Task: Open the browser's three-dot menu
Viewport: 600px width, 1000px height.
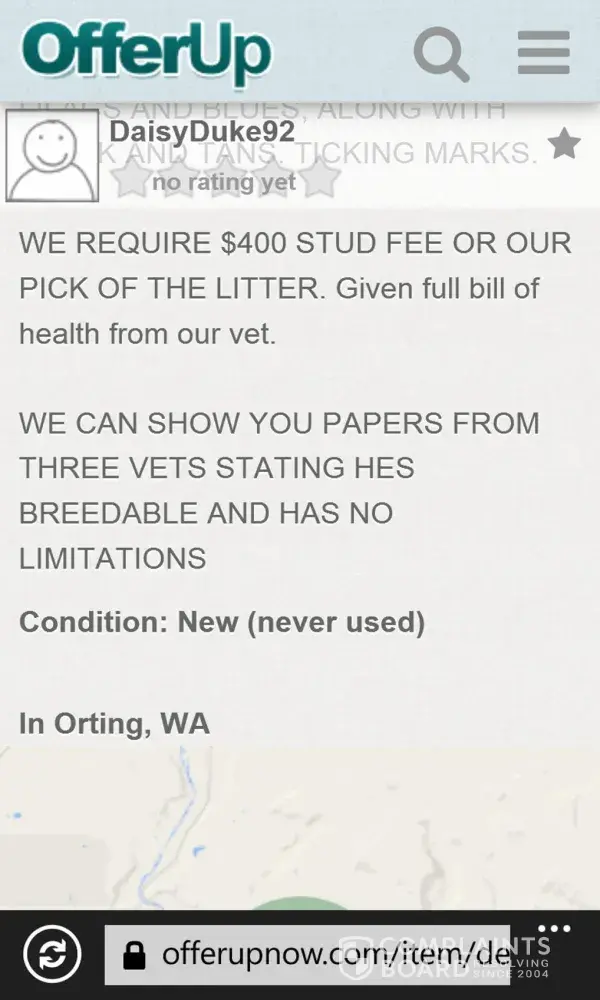Action: pyautogui.click(x=554, y=930)
